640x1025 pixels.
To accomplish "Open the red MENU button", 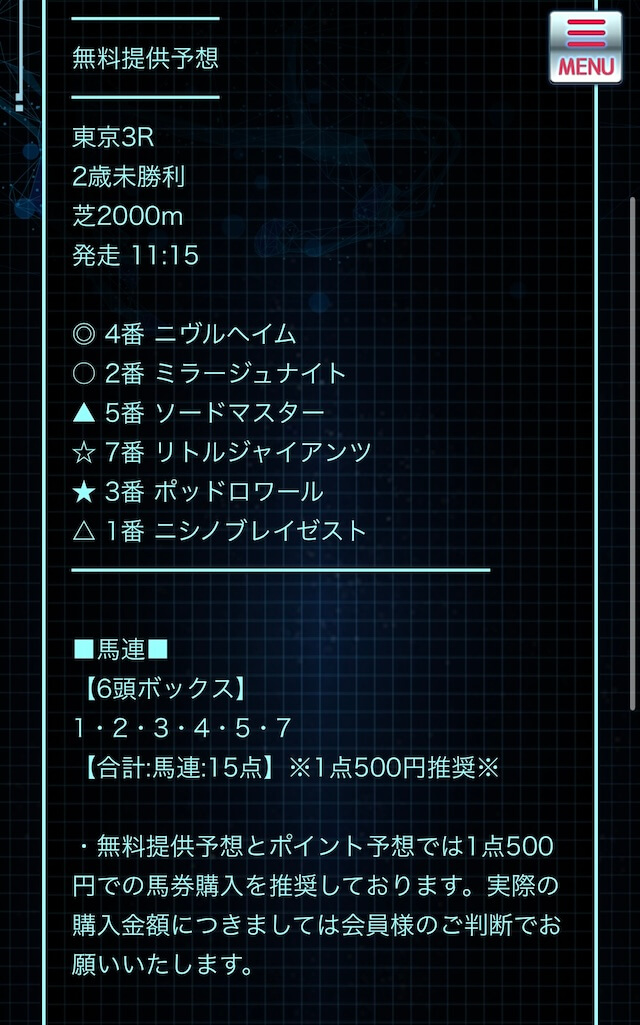I will [x=586, y=48].
